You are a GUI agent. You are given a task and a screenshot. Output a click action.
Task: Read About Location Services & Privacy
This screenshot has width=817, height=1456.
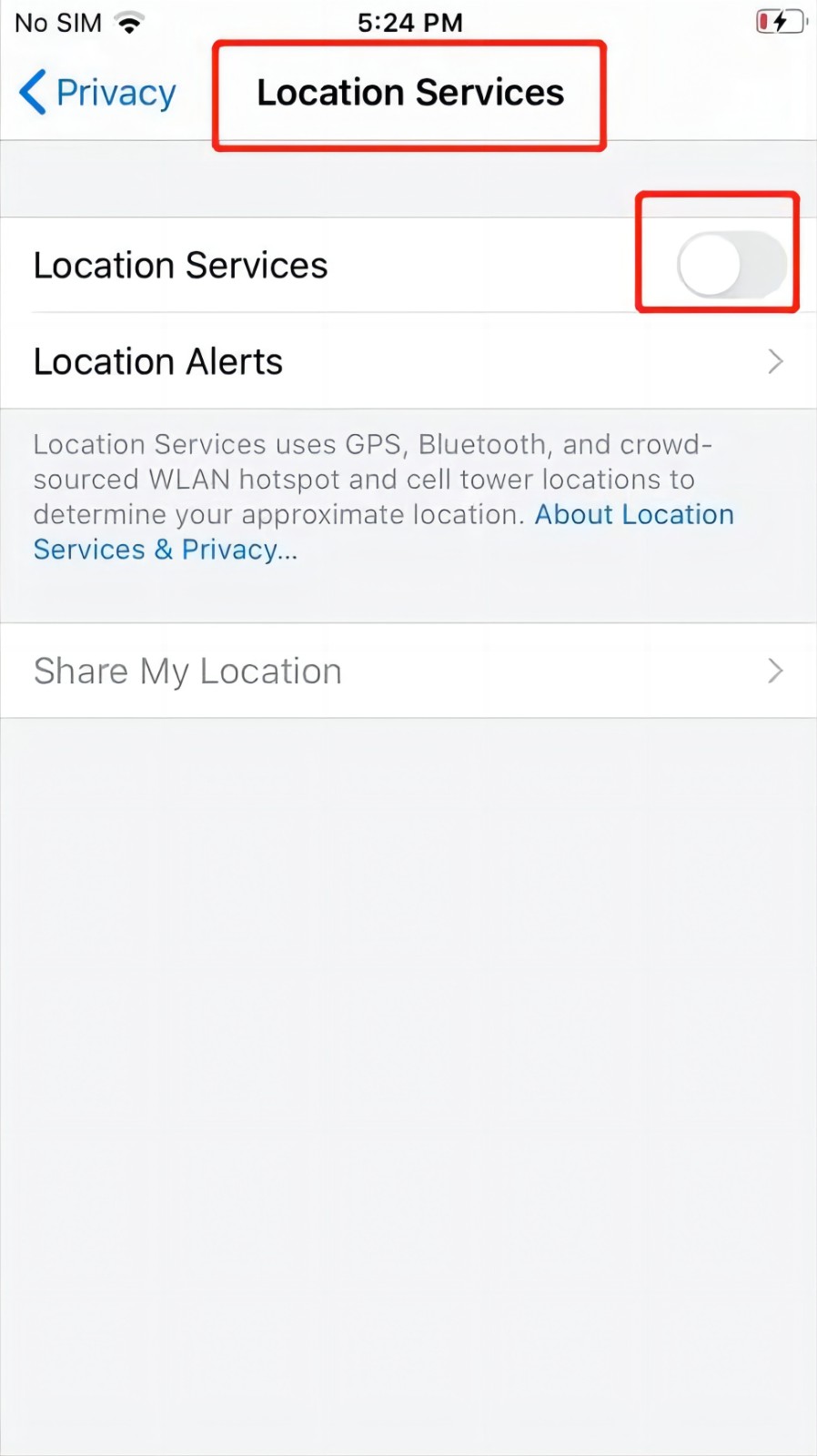tap(633, 515)
